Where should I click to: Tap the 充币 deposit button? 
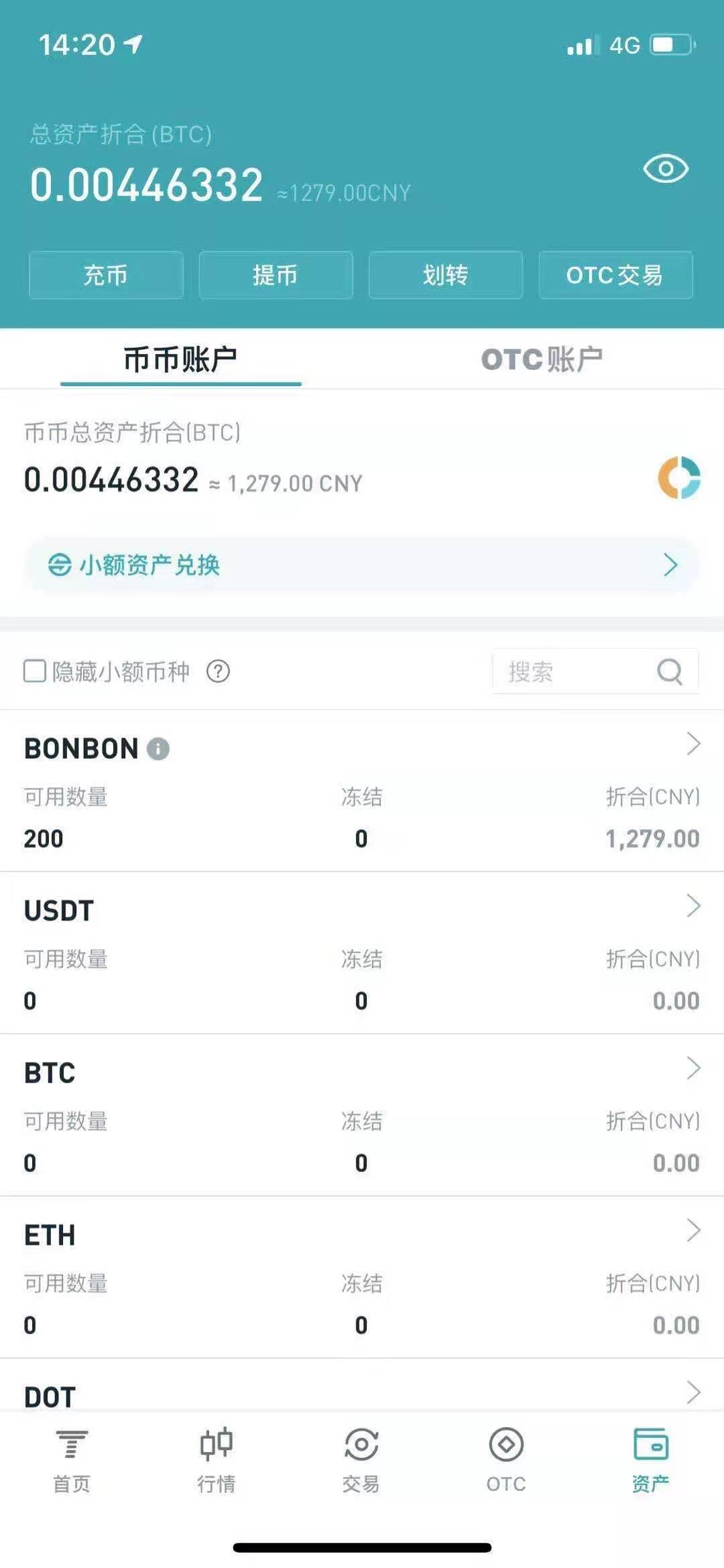pyautogui.click(x=106, y=275)
